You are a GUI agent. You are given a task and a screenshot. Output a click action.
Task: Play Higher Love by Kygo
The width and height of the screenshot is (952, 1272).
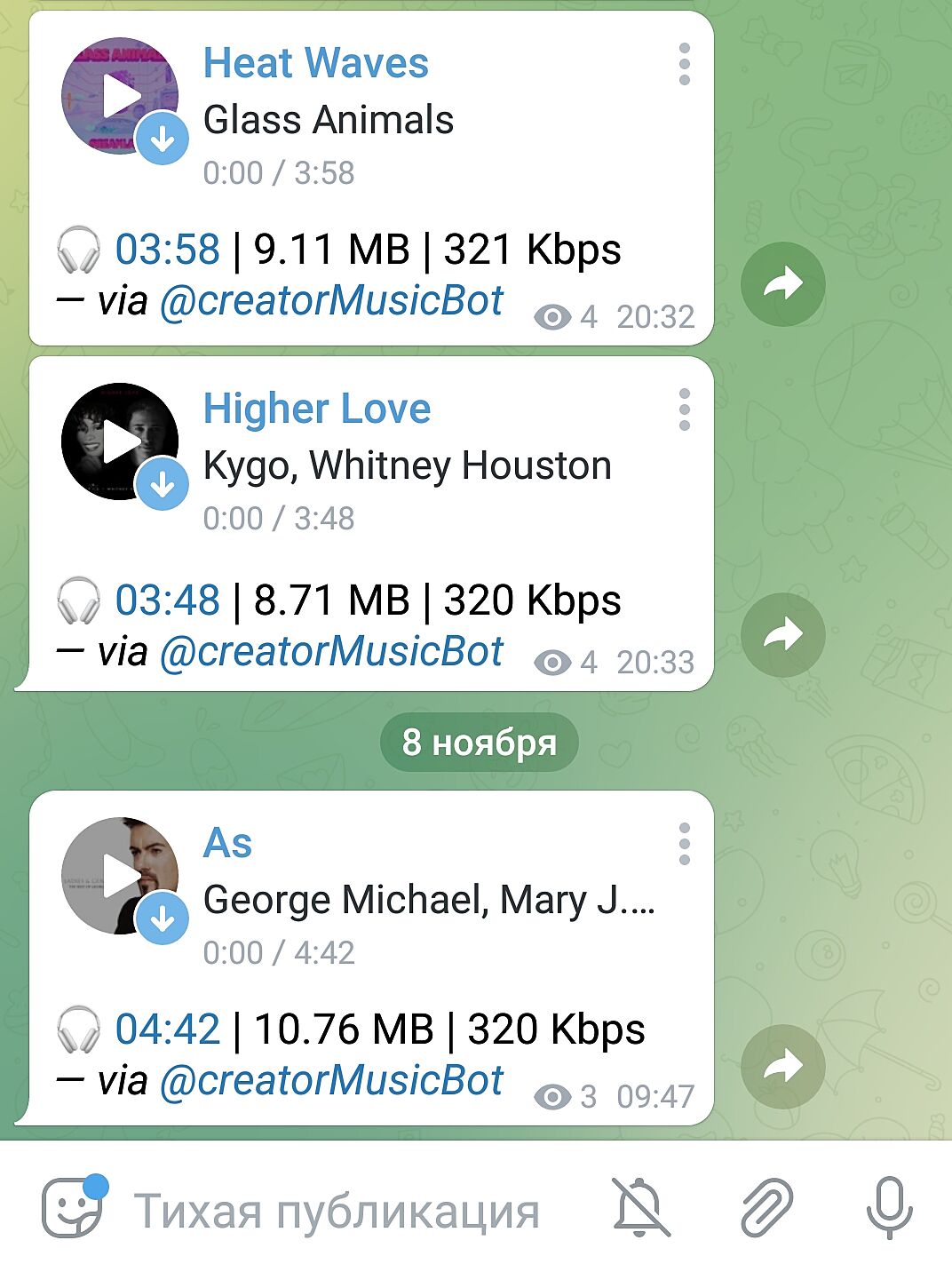[119, 441]
